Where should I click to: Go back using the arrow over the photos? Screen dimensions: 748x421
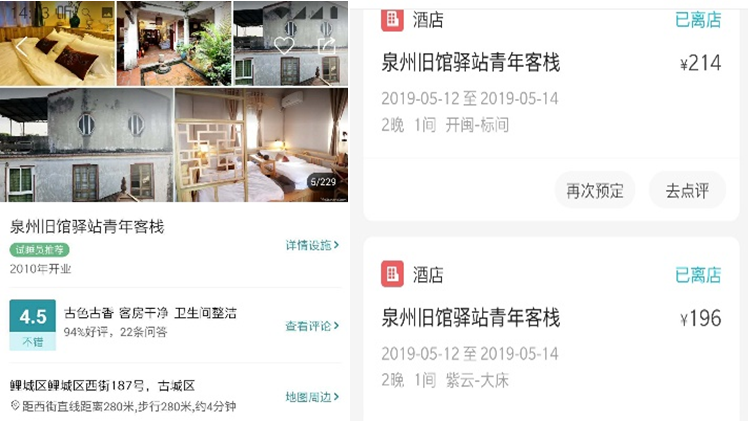[20, 46]
